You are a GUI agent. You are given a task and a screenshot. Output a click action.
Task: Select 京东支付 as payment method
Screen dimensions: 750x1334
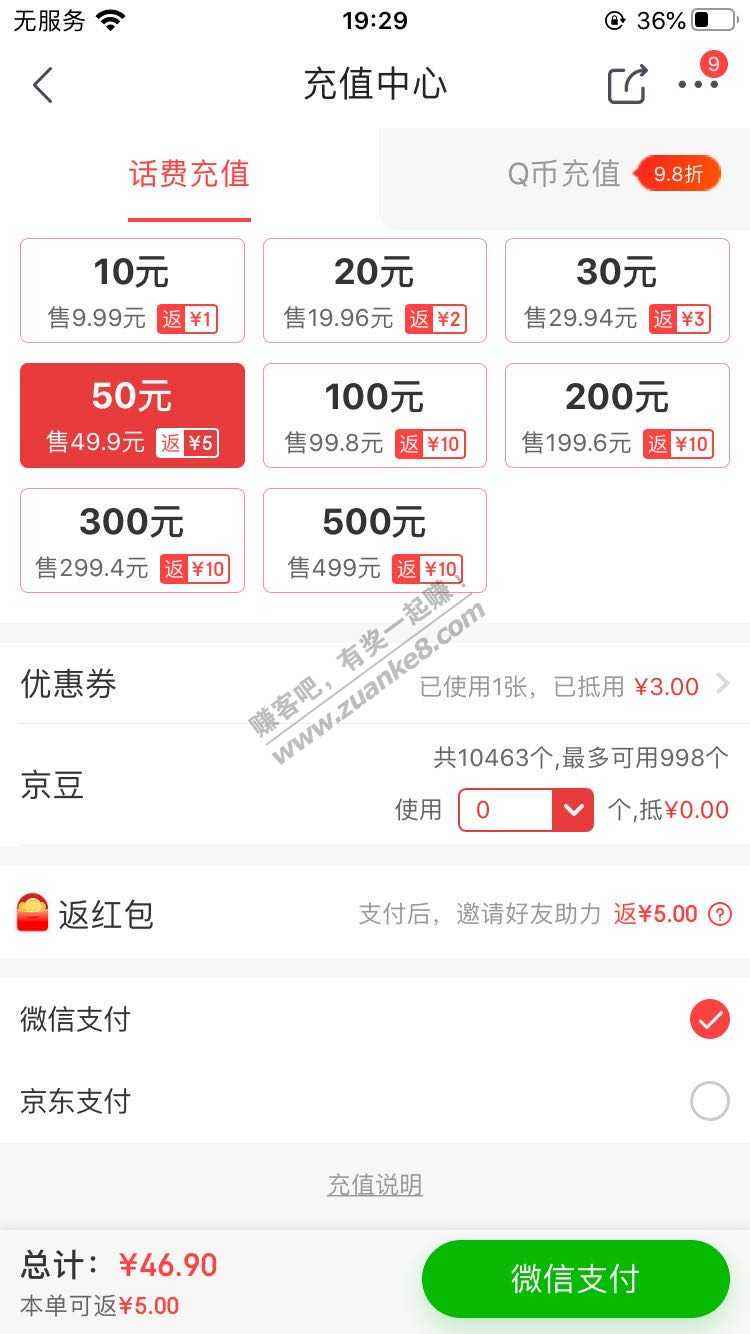(x=709, y=1101)
